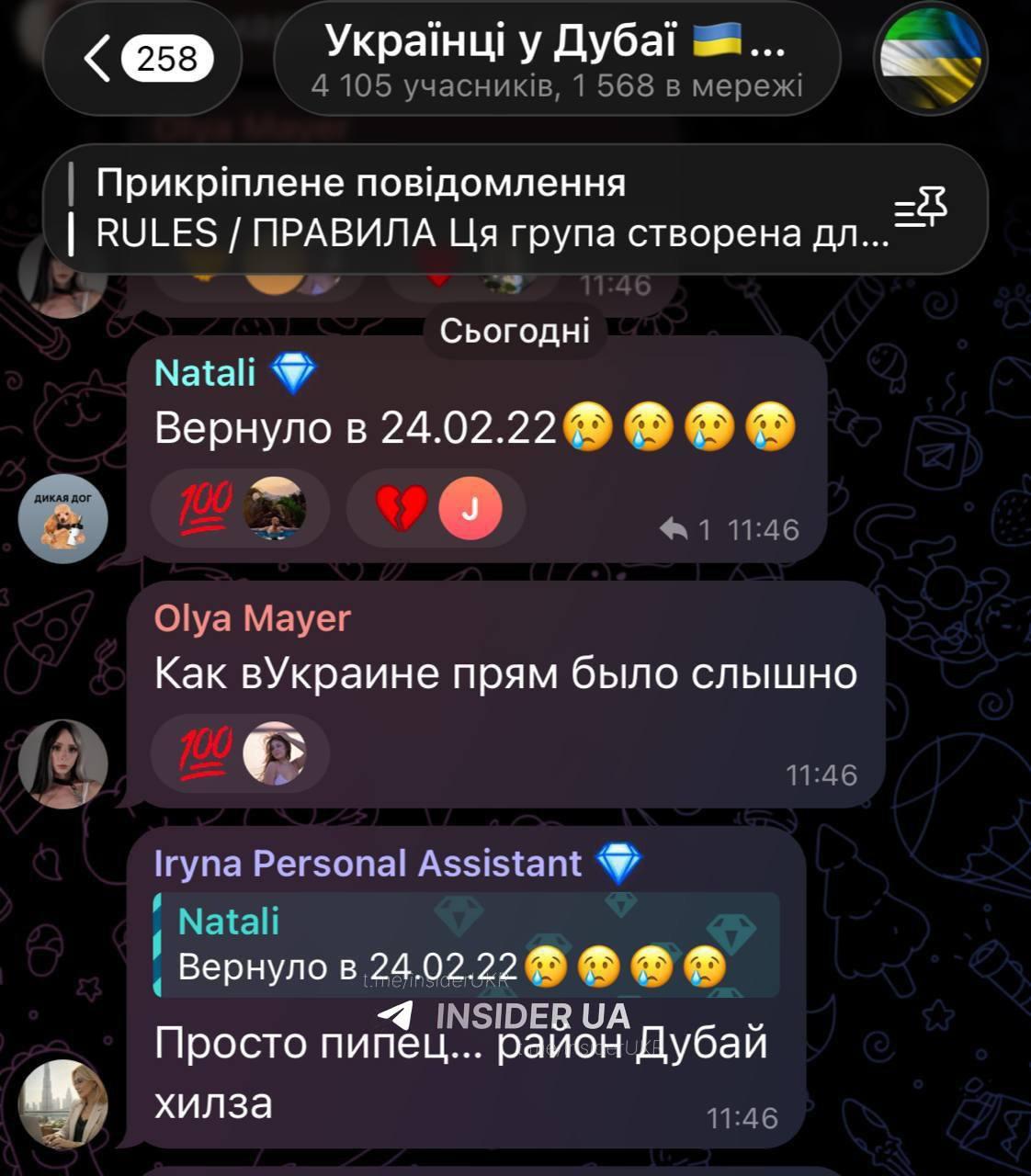Tap the group avatar with the flag

[x=930, y=59]
